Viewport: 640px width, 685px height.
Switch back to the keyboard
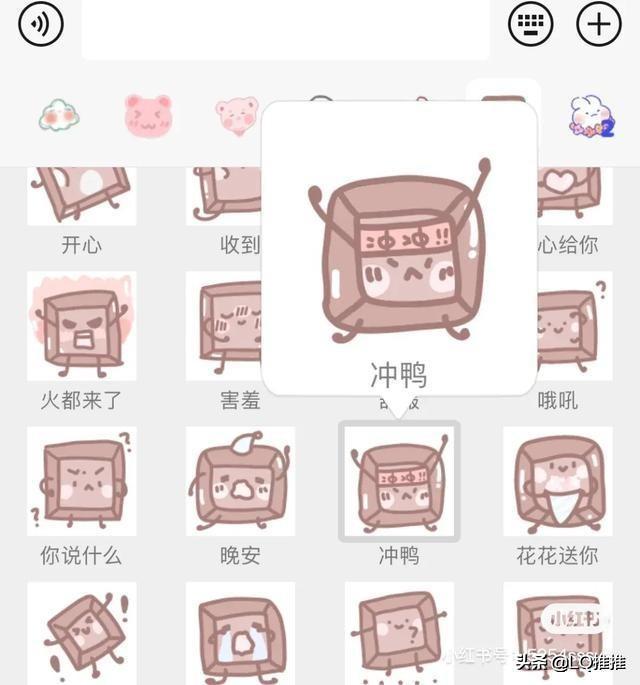tap(531, 24)
